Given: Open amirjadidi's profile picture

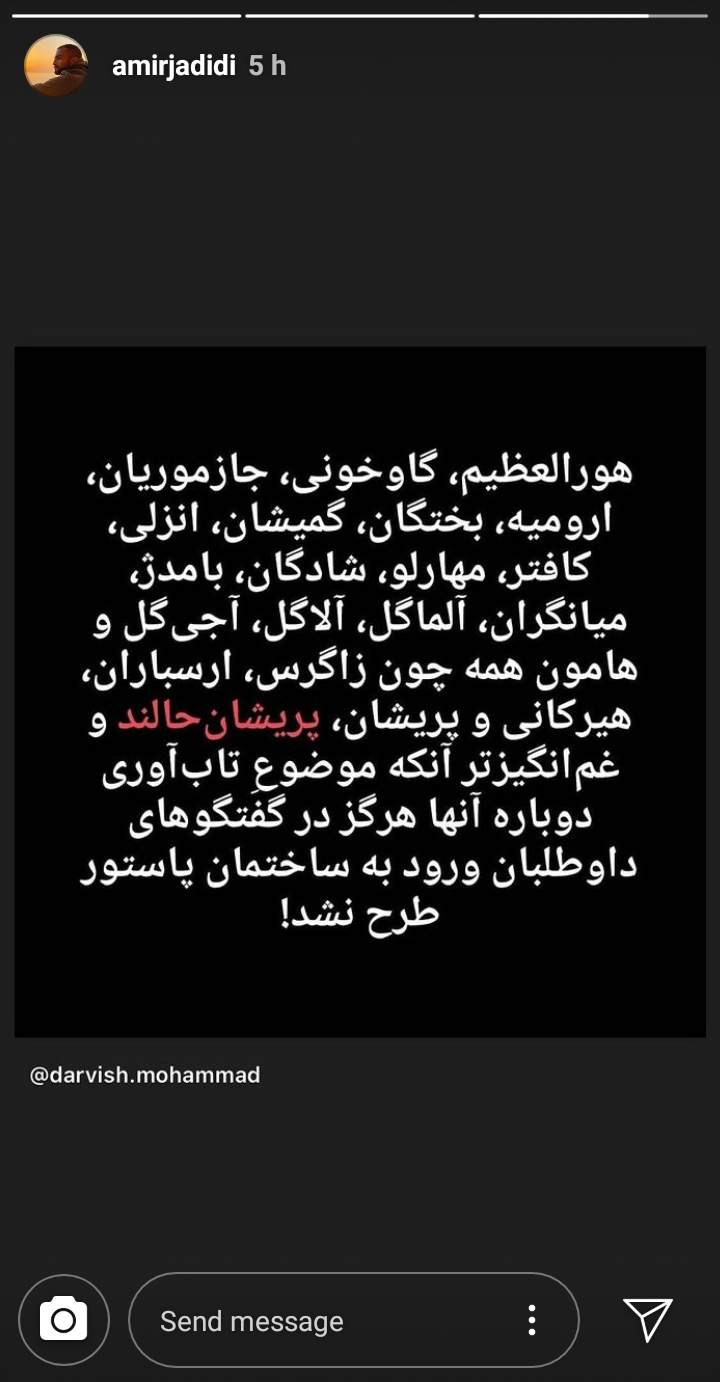Looking at the screenshot, I should click(x=56, y=66).
